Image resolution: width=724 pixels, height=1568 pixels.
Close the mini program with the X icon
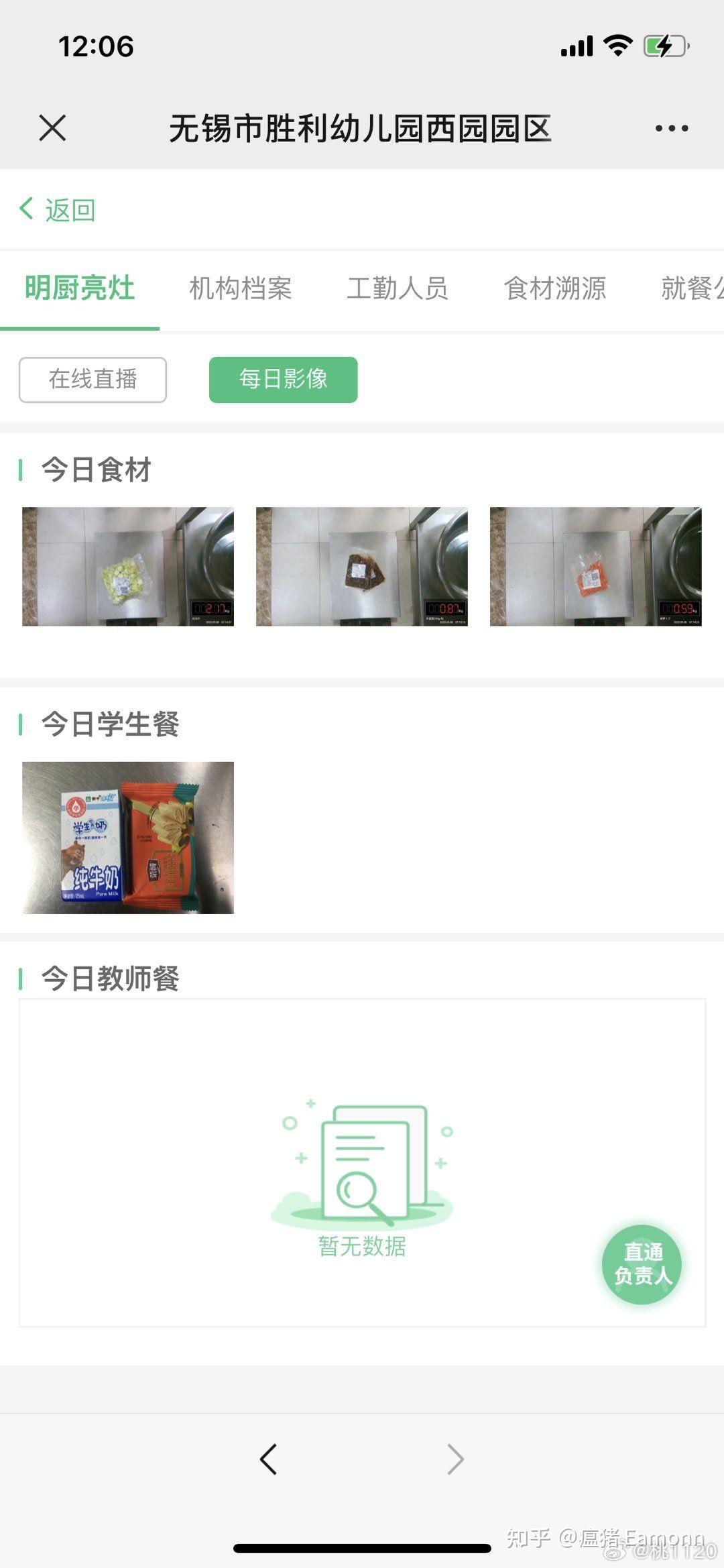52,127
